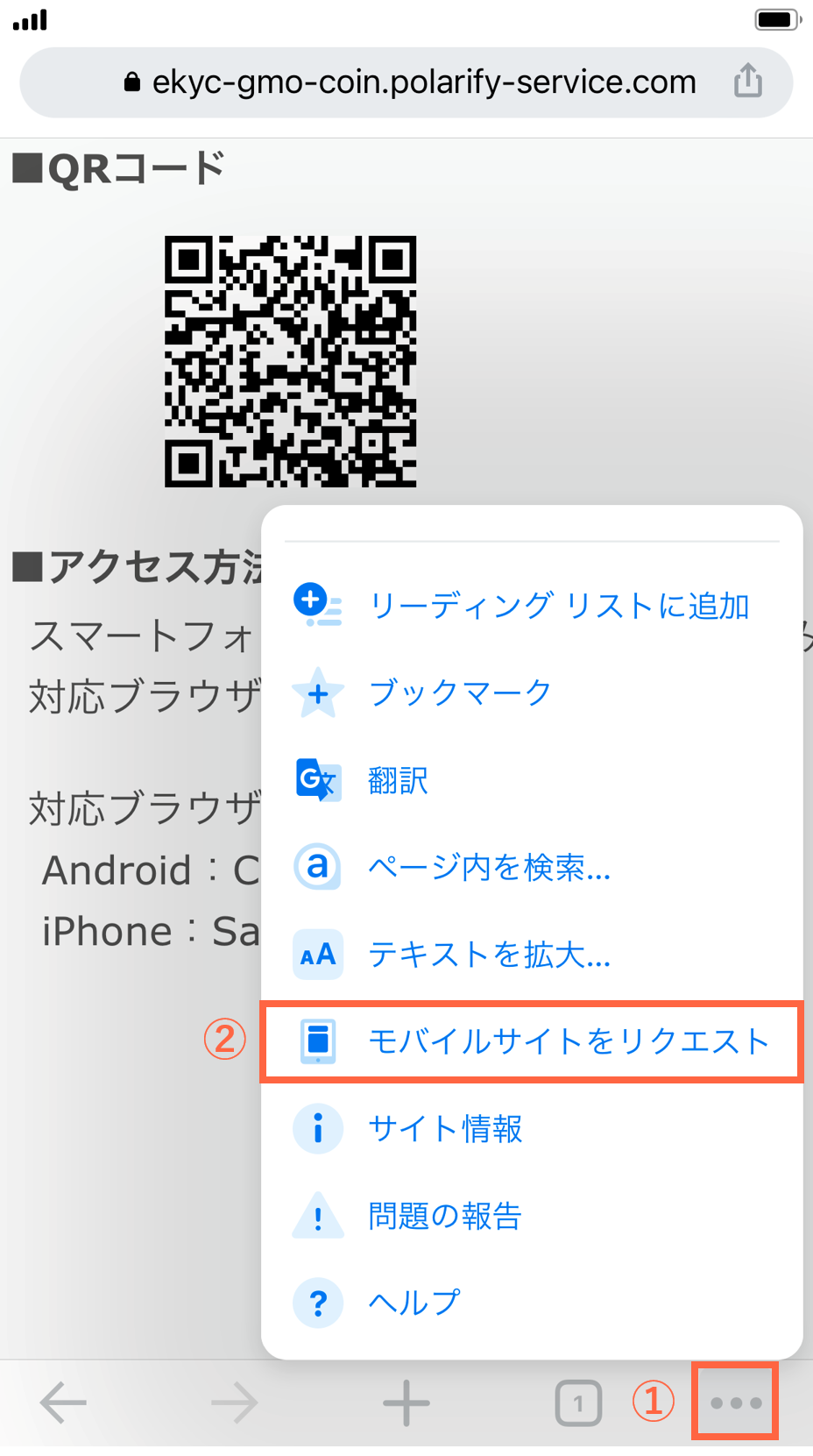This screenshot has width=813, height=1456.
Task: Select 問題の報告 to report issue
Action: pos(532,1216)
